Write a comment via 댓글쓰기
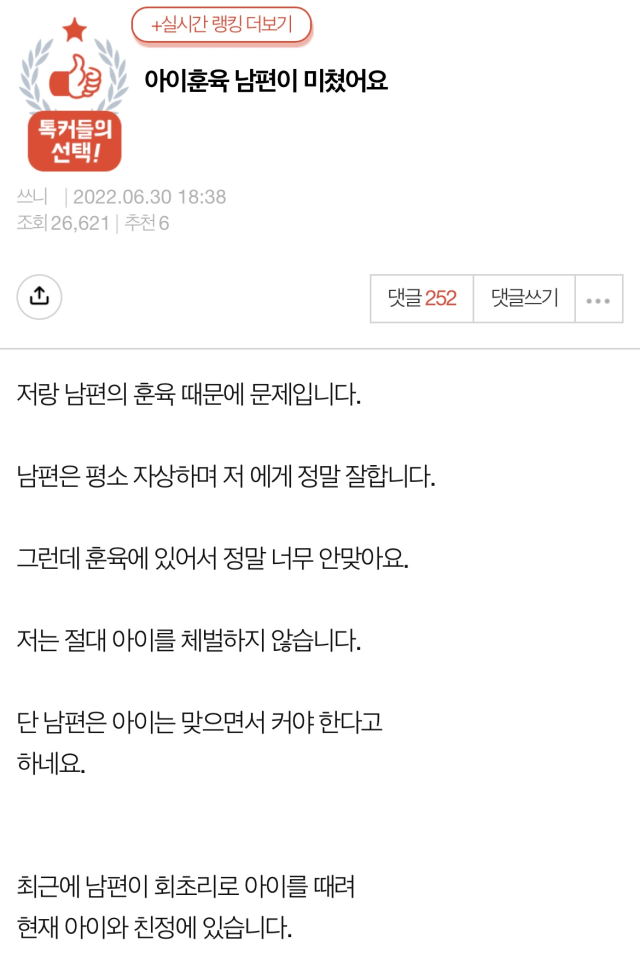The image size is (640, 959). [524, 298]
